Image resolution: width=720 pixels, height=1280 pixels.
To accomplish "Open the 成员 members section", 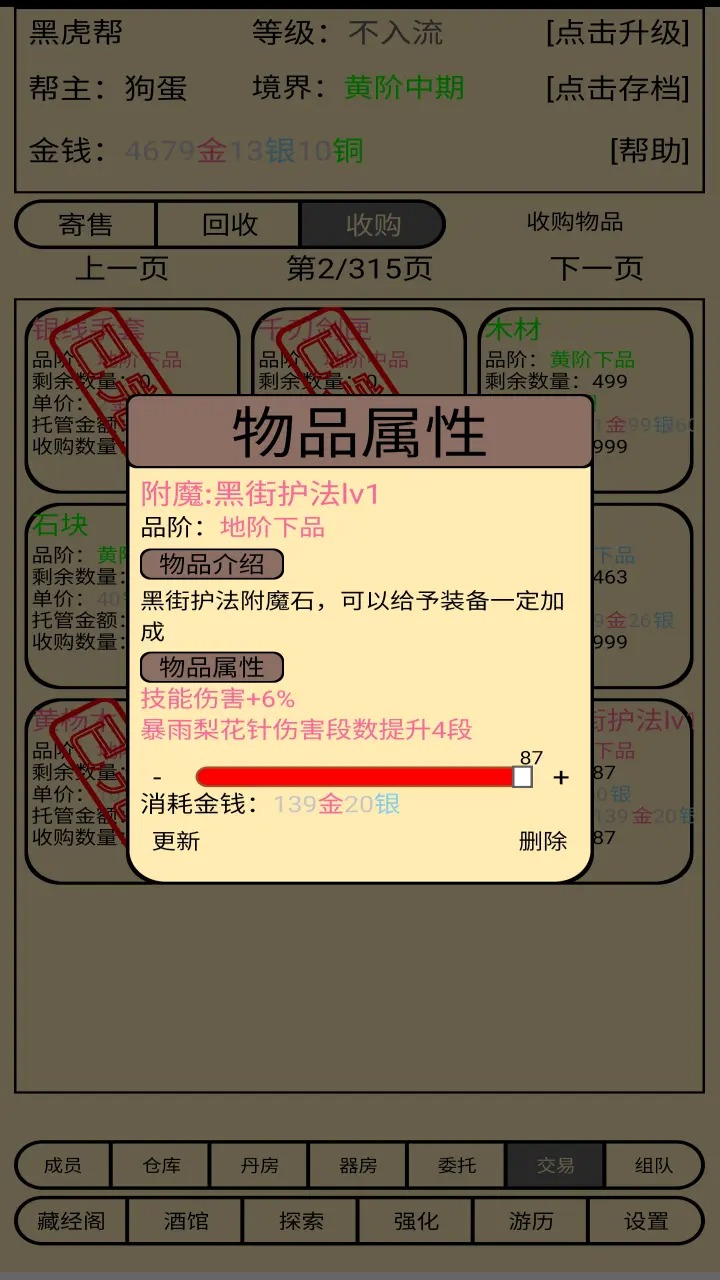I will click(63, 1165).
